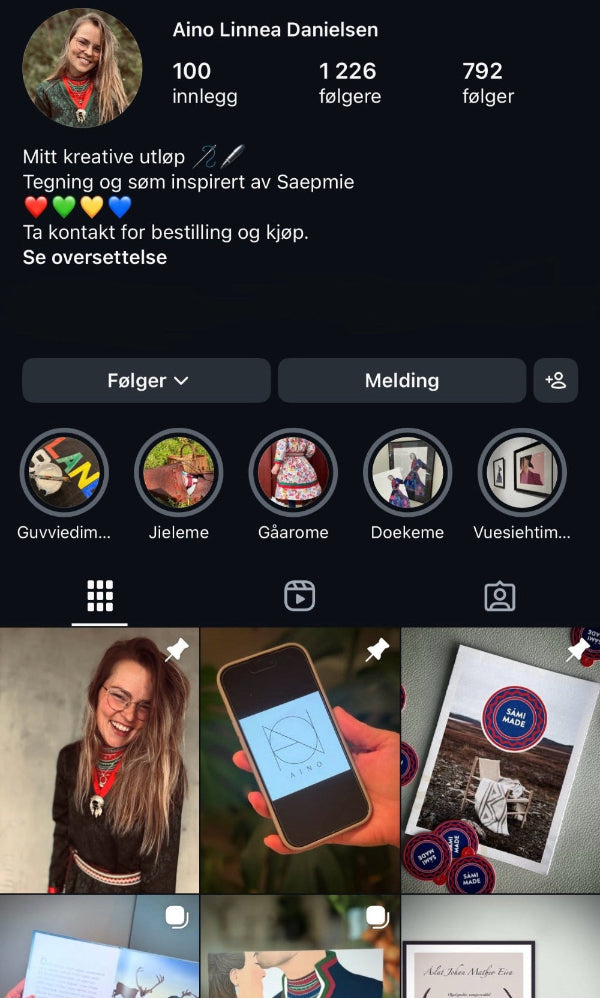Screen dimensions: 600x998
Task: Switch to the posts grid tab
Action: pyautogui.click(x=100, y=596)
